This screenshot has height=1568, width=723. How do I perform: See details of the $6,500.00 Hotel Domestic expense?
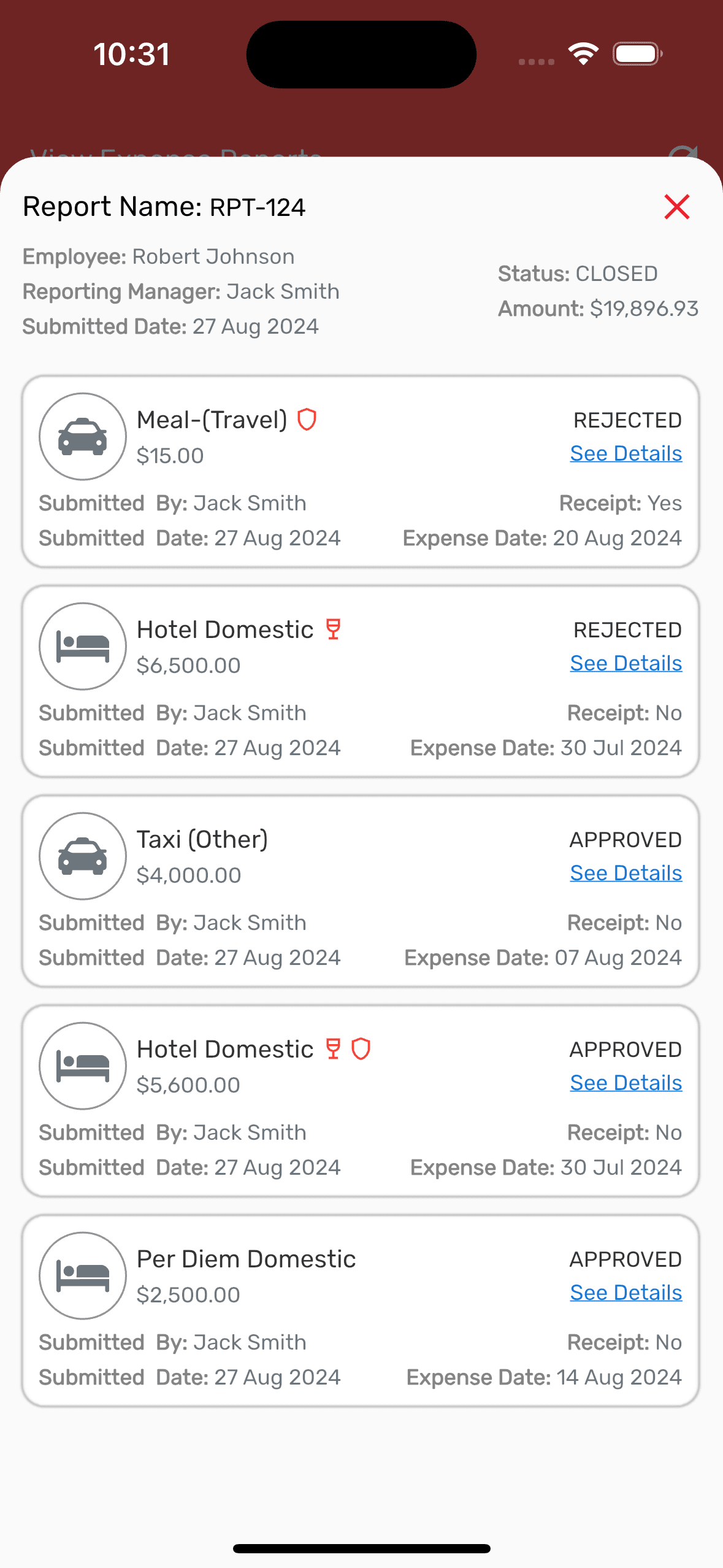tap(626, 663)
